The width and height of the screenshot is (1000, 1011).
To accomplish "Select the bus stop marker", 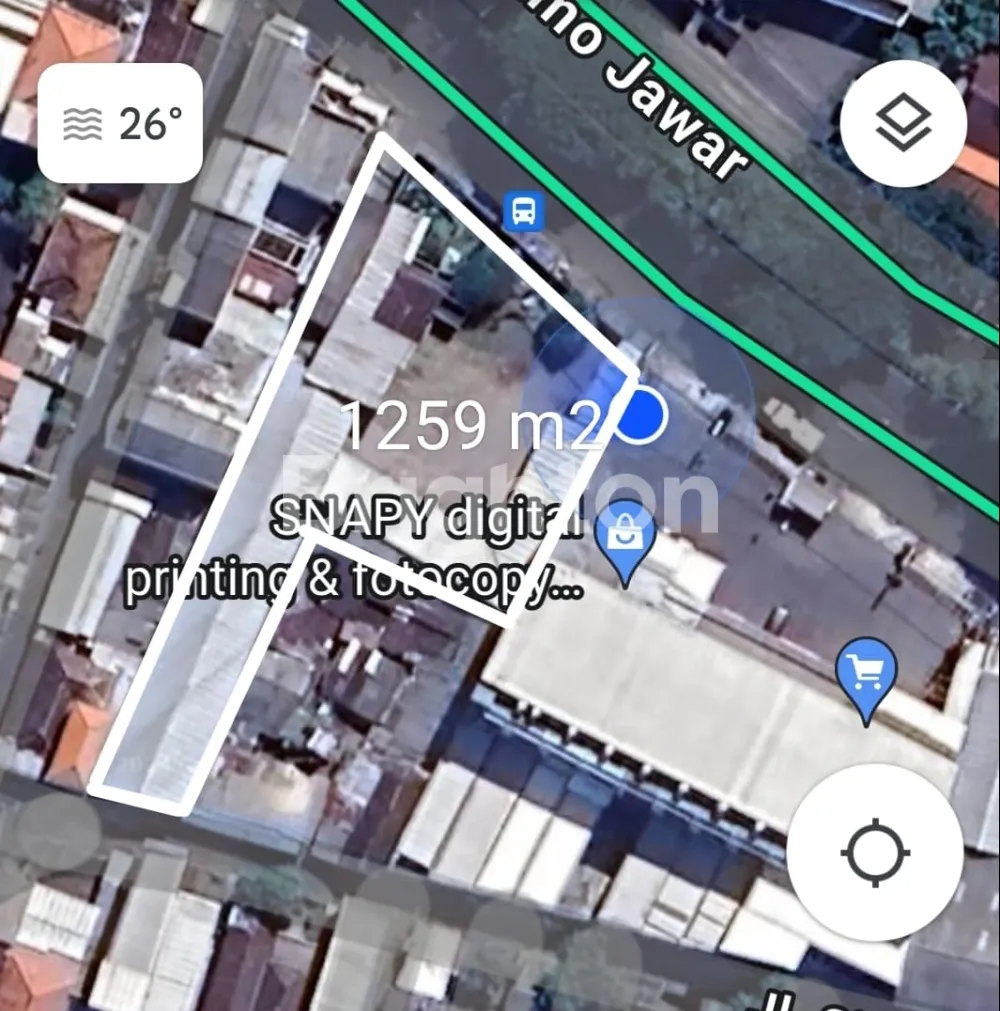I will click(x=523, y=211).
